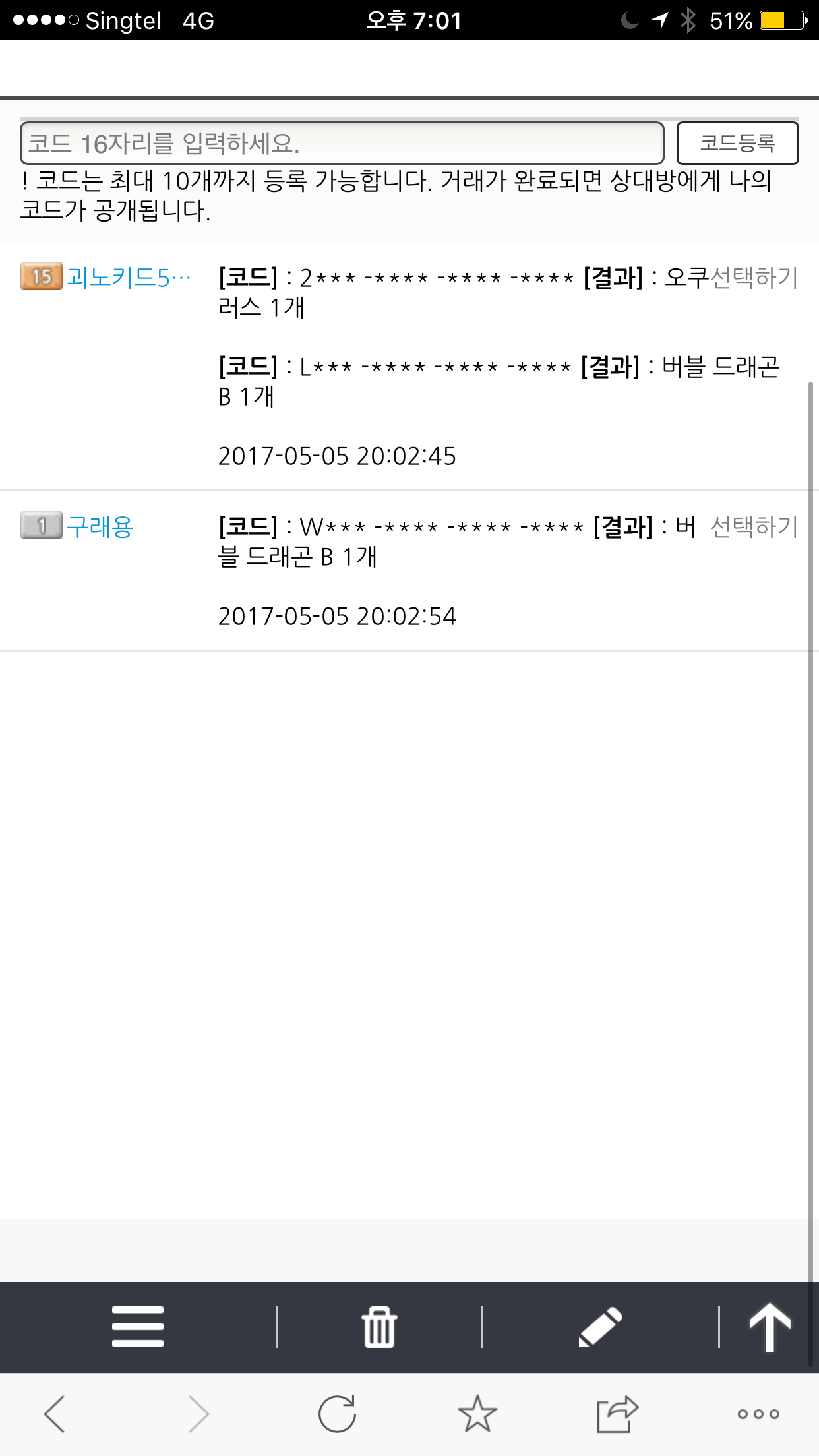
Task: Tap the pencil edit icon
Action: coord(601,1327)
